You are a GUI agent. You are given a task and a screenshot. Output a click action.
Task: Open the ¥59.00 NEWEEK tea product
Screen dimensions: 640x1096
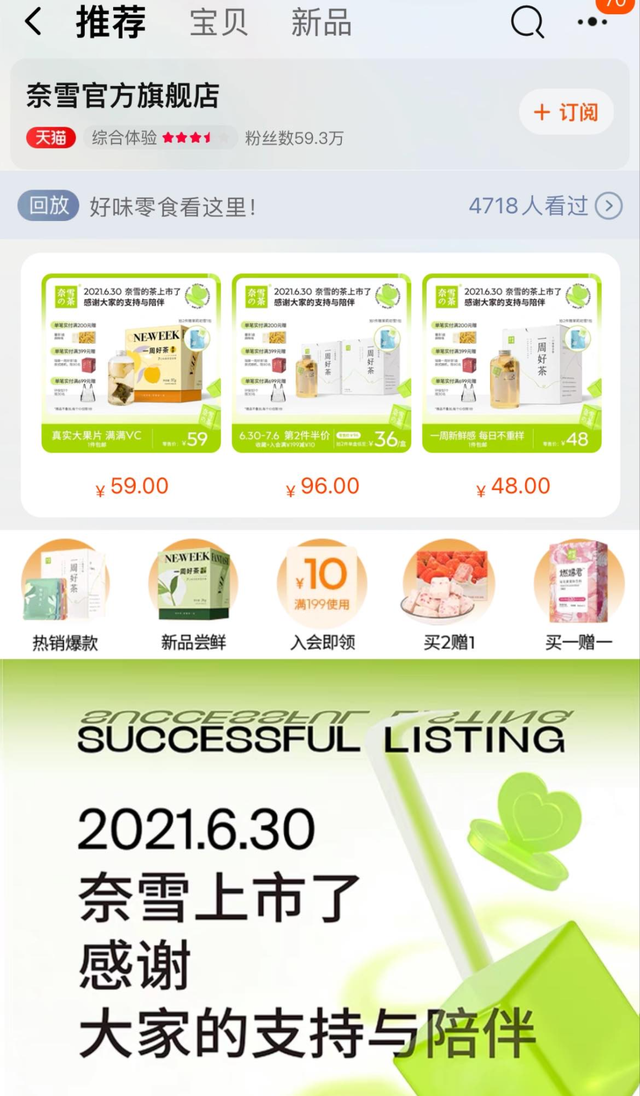[x=131, y=380]
